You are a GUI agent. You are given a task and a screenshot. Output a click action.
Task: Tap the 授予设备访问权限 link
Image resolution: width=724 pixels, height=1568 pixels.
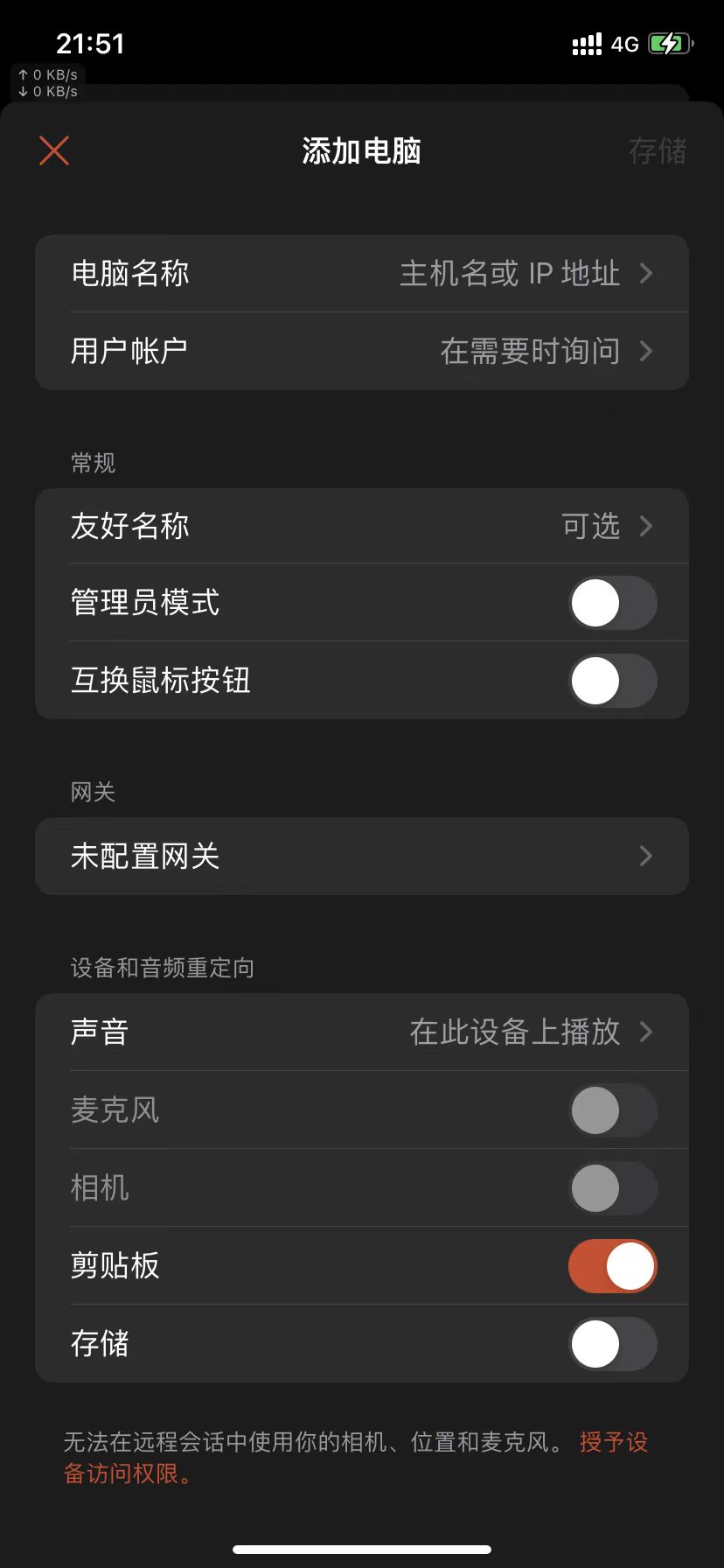613,1443
